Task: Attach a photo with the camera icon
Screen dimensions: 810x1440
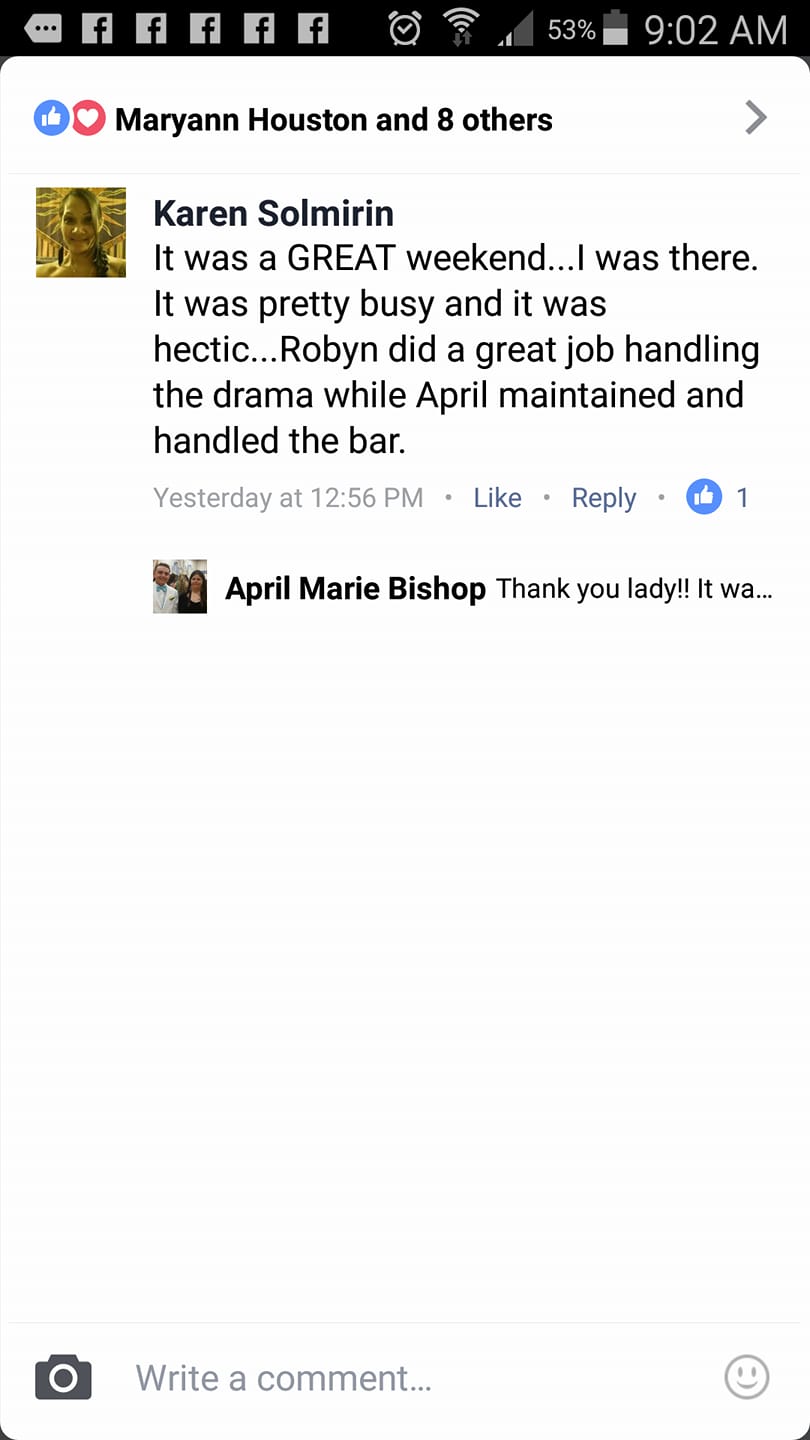Action: pos(63,1378)
